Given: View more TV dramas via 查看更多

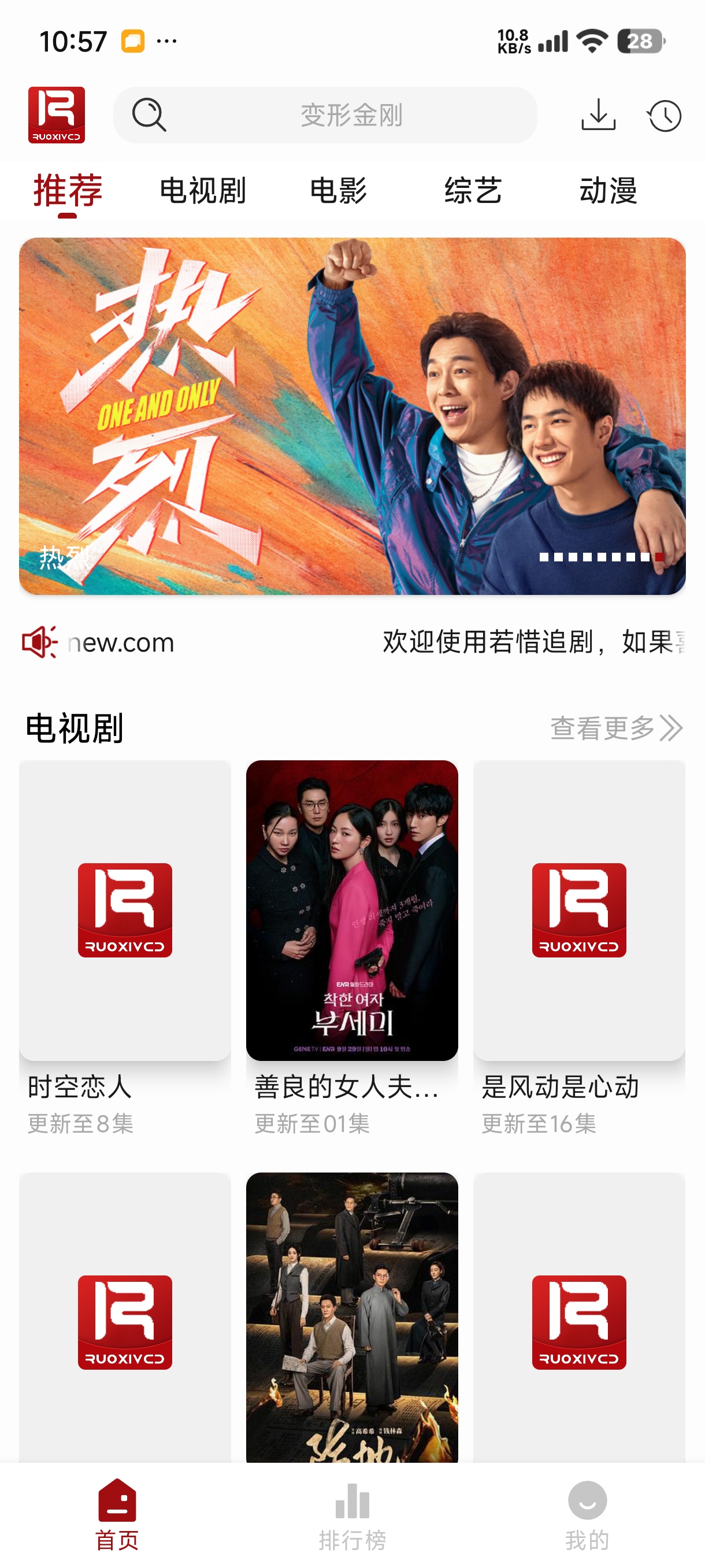Looking at the screenshot, I should click(x=615, y=728).
